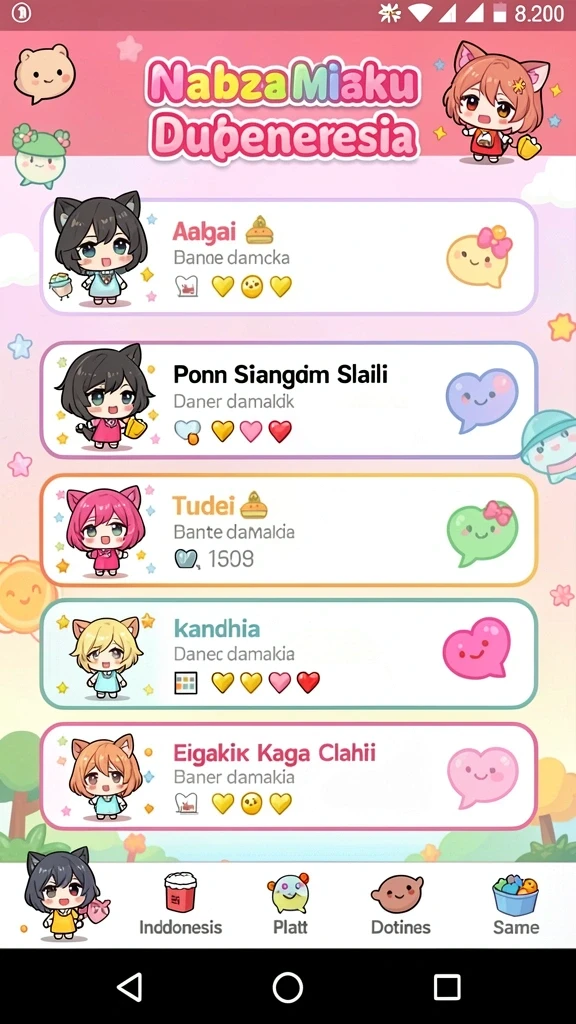576x1024 pixels.
Task: Tap the pink heart bubble on kandhia
Action: pos(477,648)
